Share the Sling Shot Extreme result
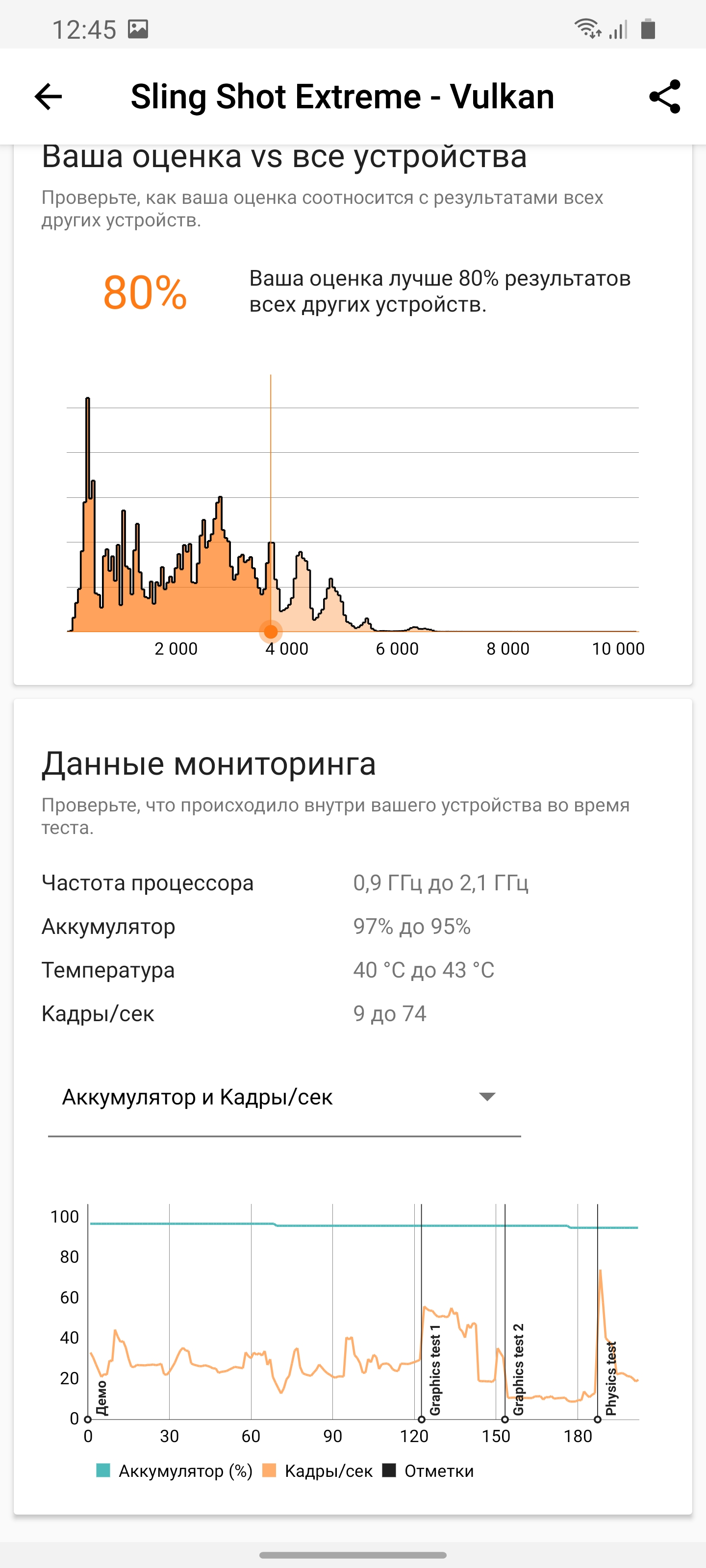Viewport: 706px width, 1568px height. click(665, 96)
